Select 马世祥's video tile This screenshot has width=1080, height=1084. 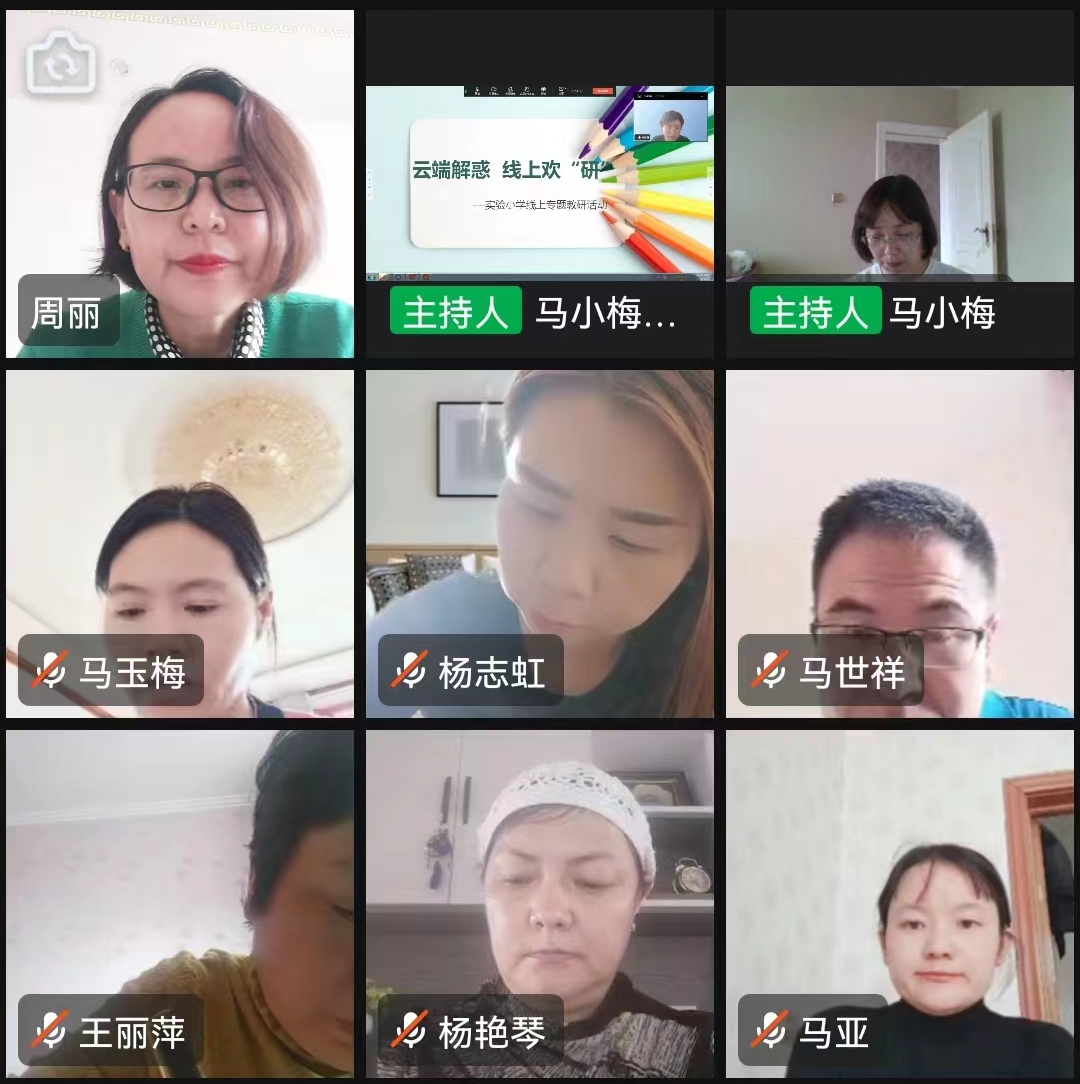tap(898, 540)
